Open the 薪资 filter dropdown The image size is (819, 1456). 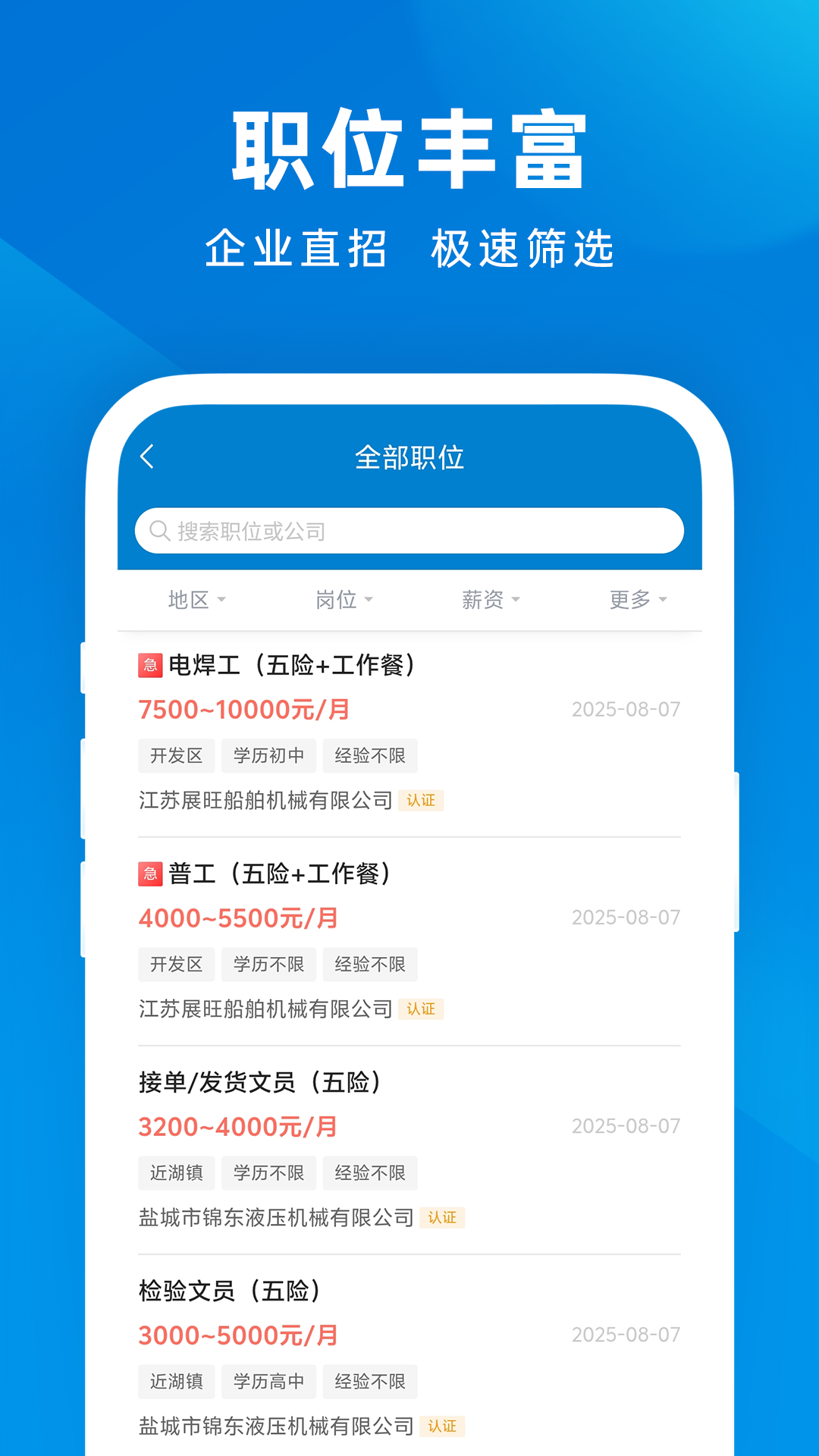click(490, 599)
